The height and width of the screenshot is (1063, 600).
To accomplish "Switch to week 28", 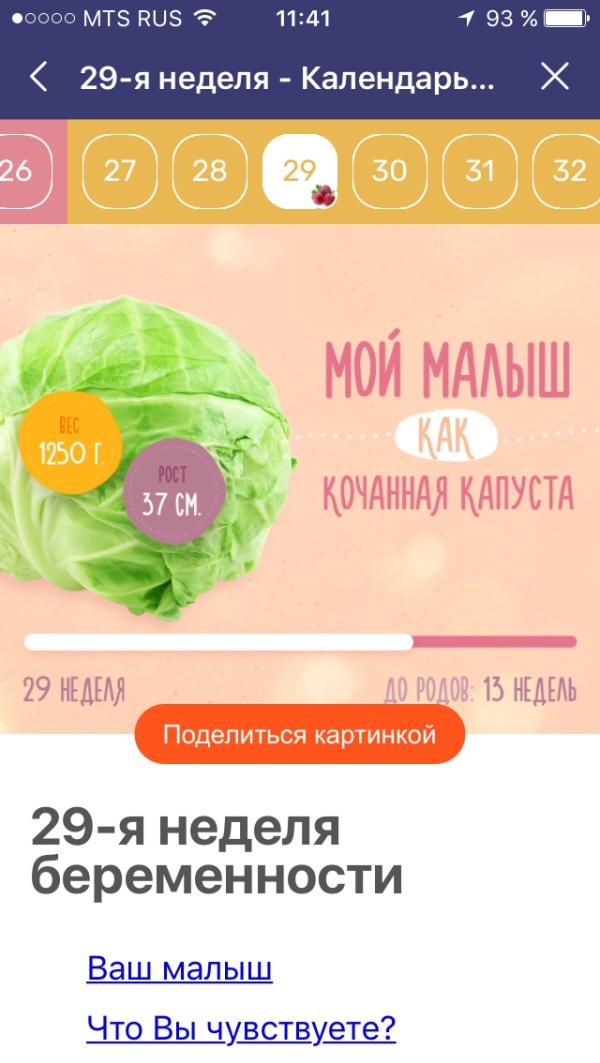I will (x=209, y=171).
